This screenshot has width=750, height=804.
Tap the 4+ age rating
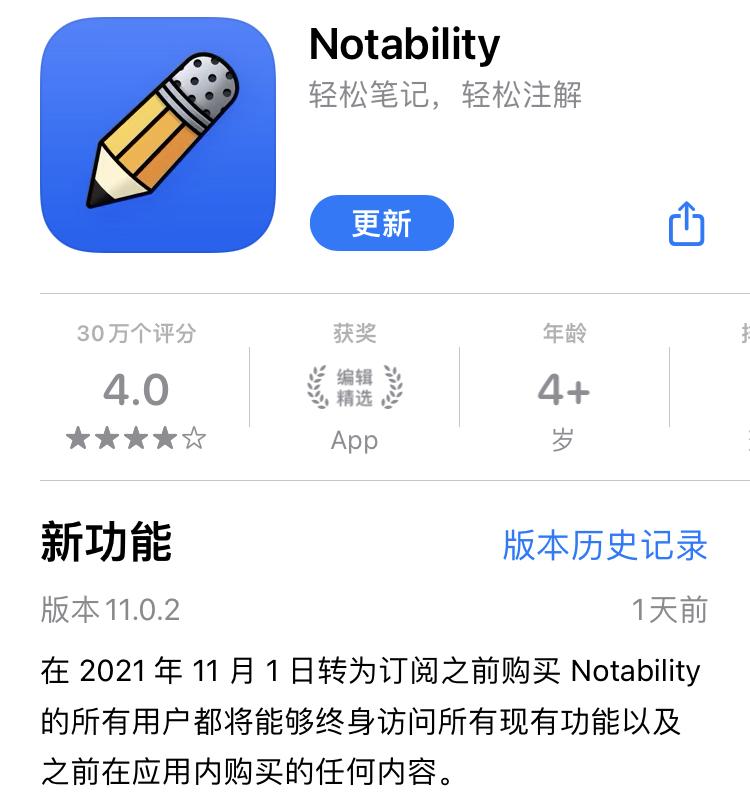click(565, 388)
